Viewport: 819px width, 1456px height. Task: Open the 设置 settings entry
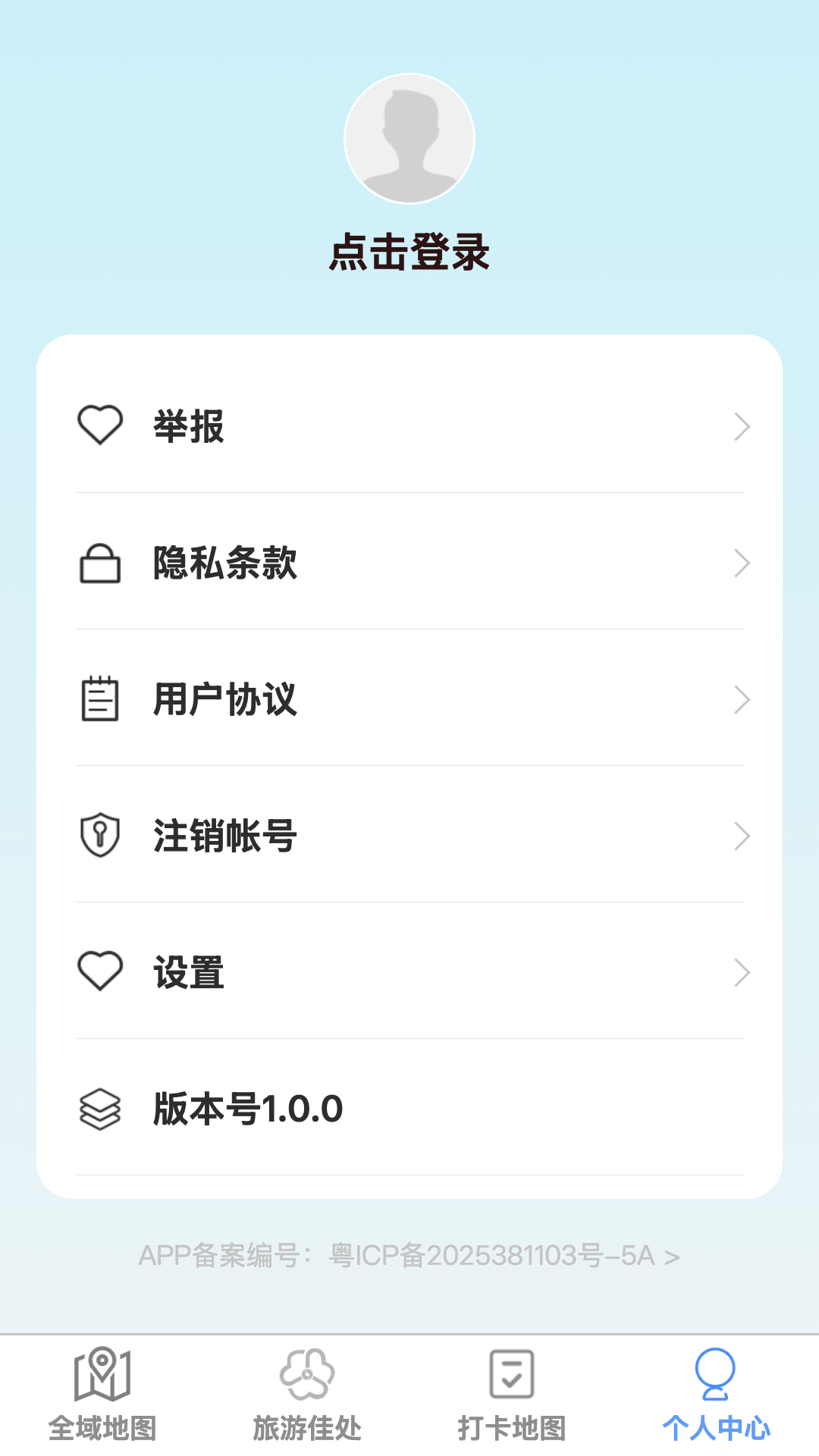coord(187,971)
